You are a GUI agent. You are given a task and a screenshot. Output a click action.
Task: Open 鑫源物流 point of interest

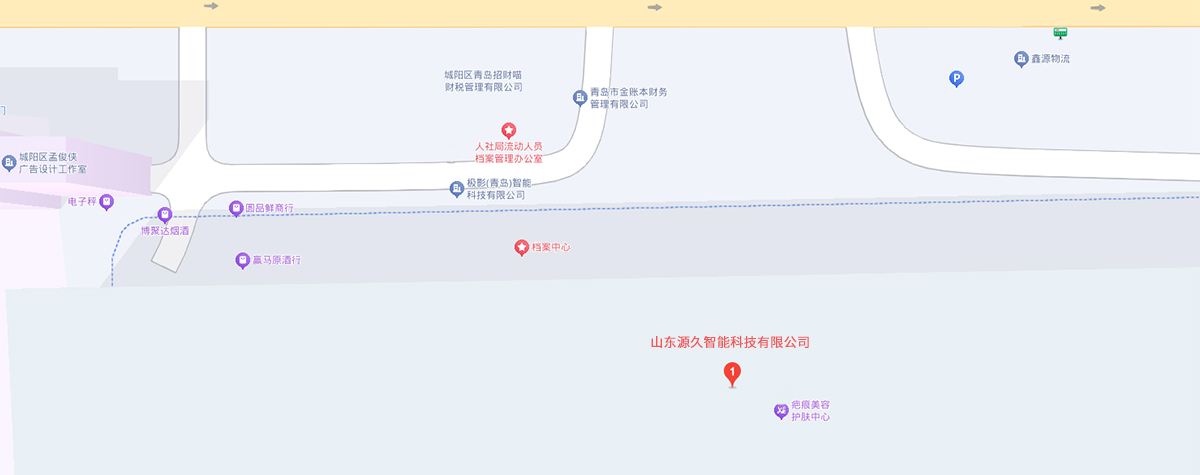click(1021, 59)
